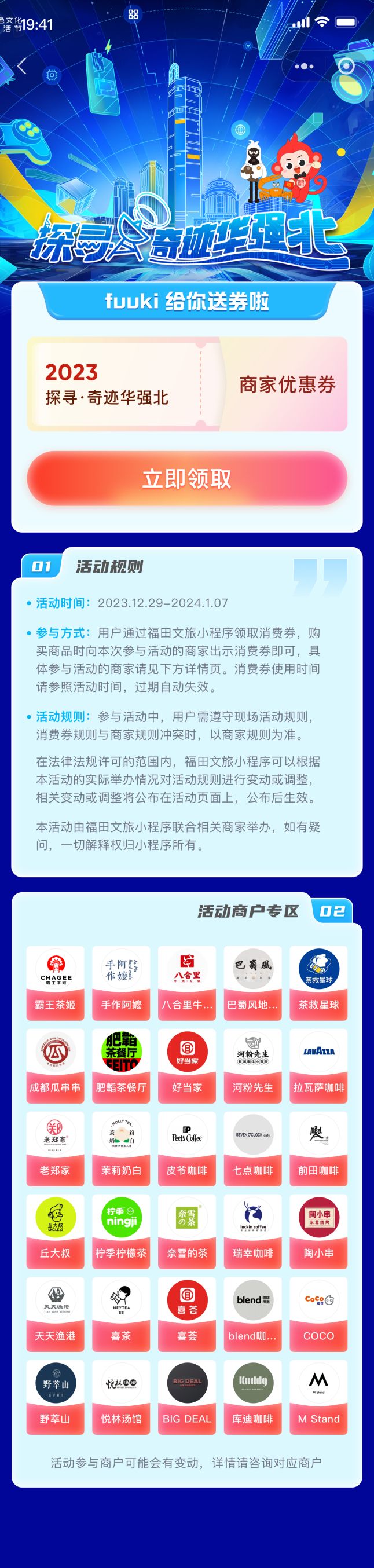Viewport: 374px width, 1568px height.
Task: View the 瑞幸咖啡 merchant
Action: point(252,1231)
